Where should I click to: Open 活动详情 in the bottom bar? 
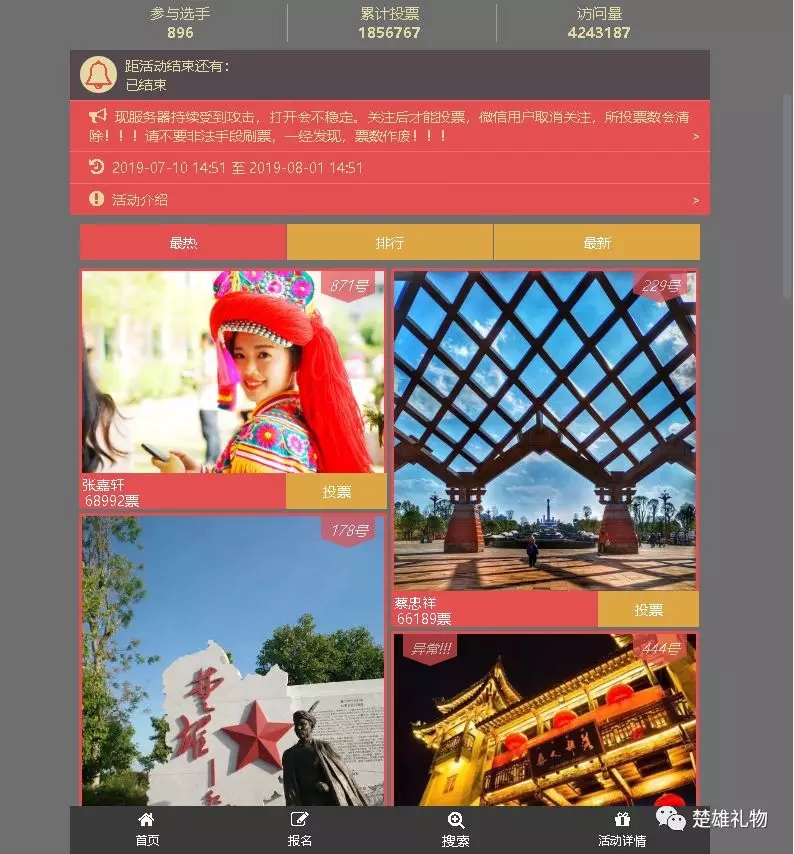coord(622,830)
